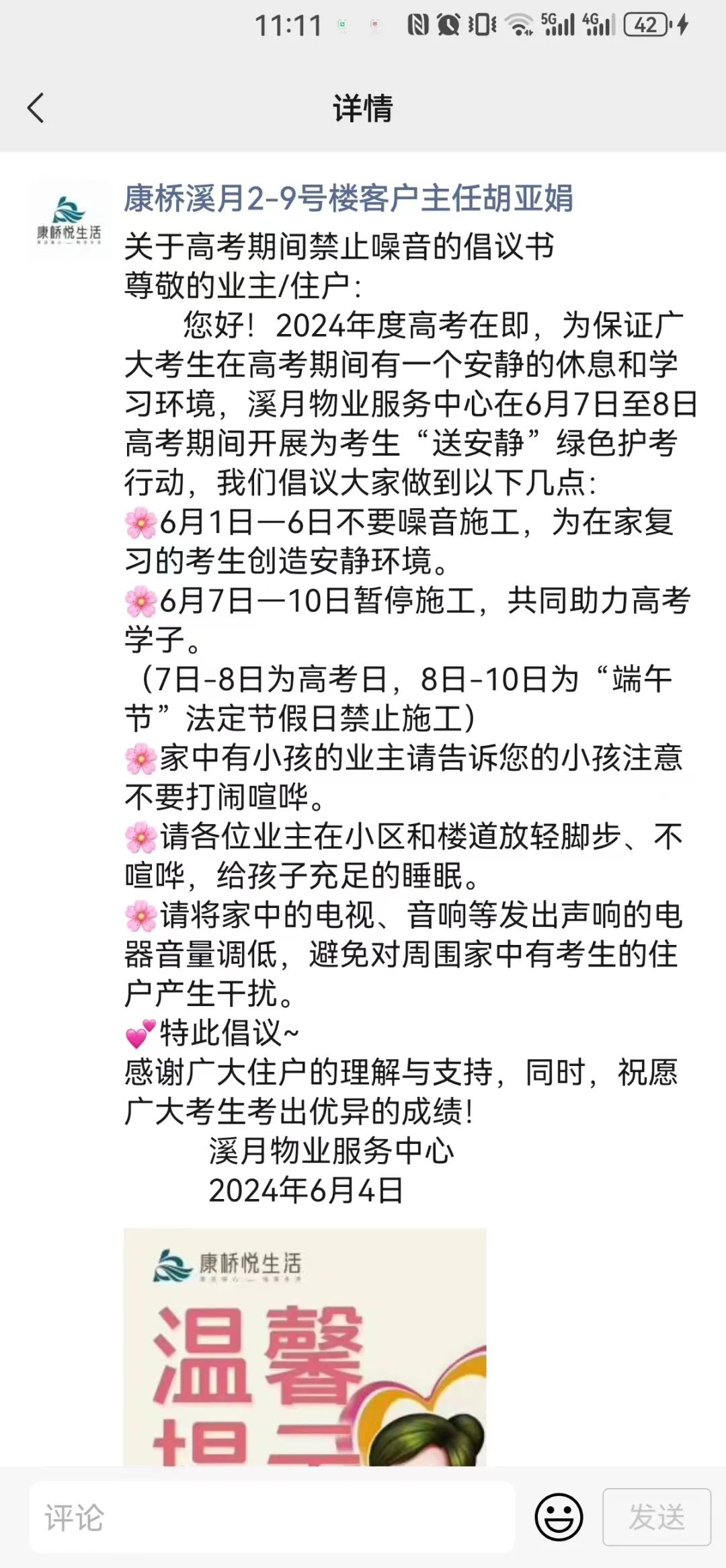Open the 康桥悦生活 profile avatar

69,221
